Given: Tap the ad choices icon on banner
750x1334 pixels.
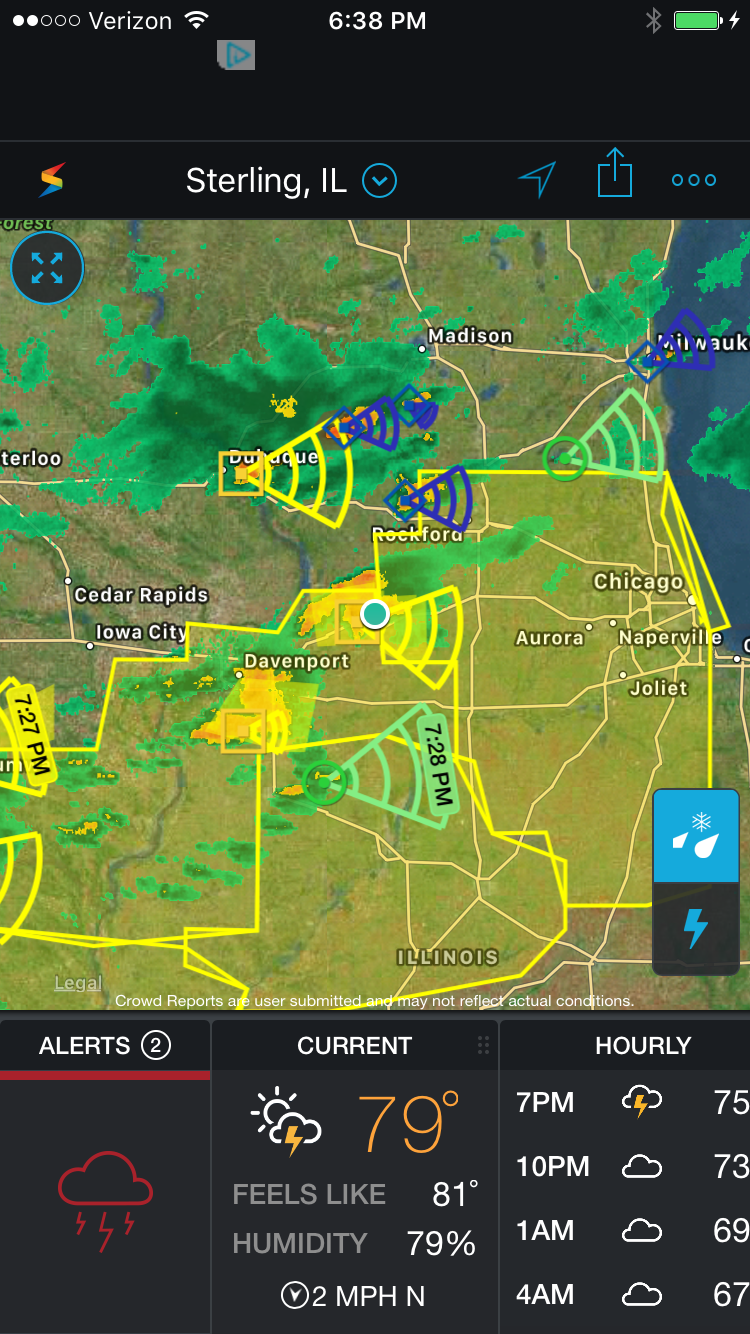Looking at the screenshot, I should coord(237,55).
